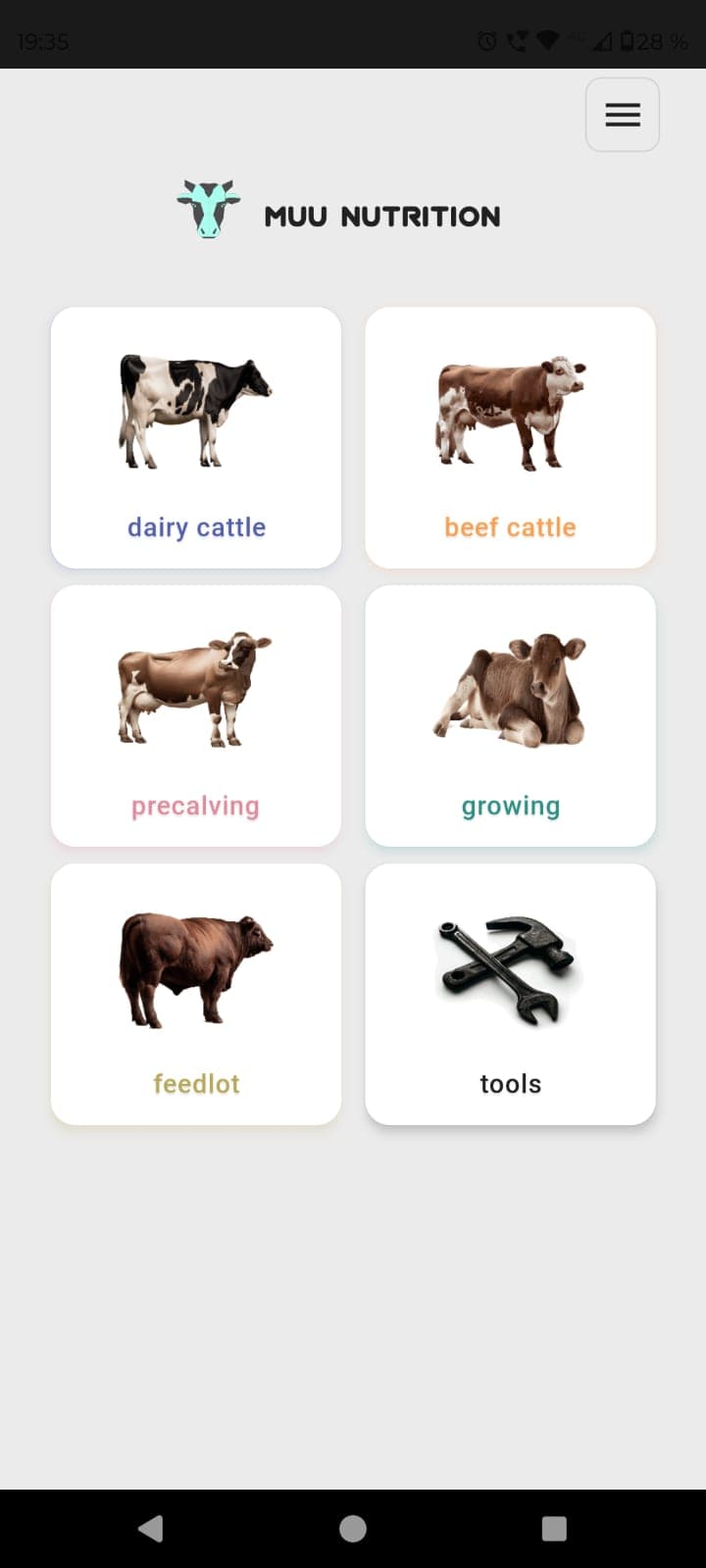Select the precalving label
The width and height of the screenshot is (706, 1568).
pyautogui.click(x=195, y=806)
